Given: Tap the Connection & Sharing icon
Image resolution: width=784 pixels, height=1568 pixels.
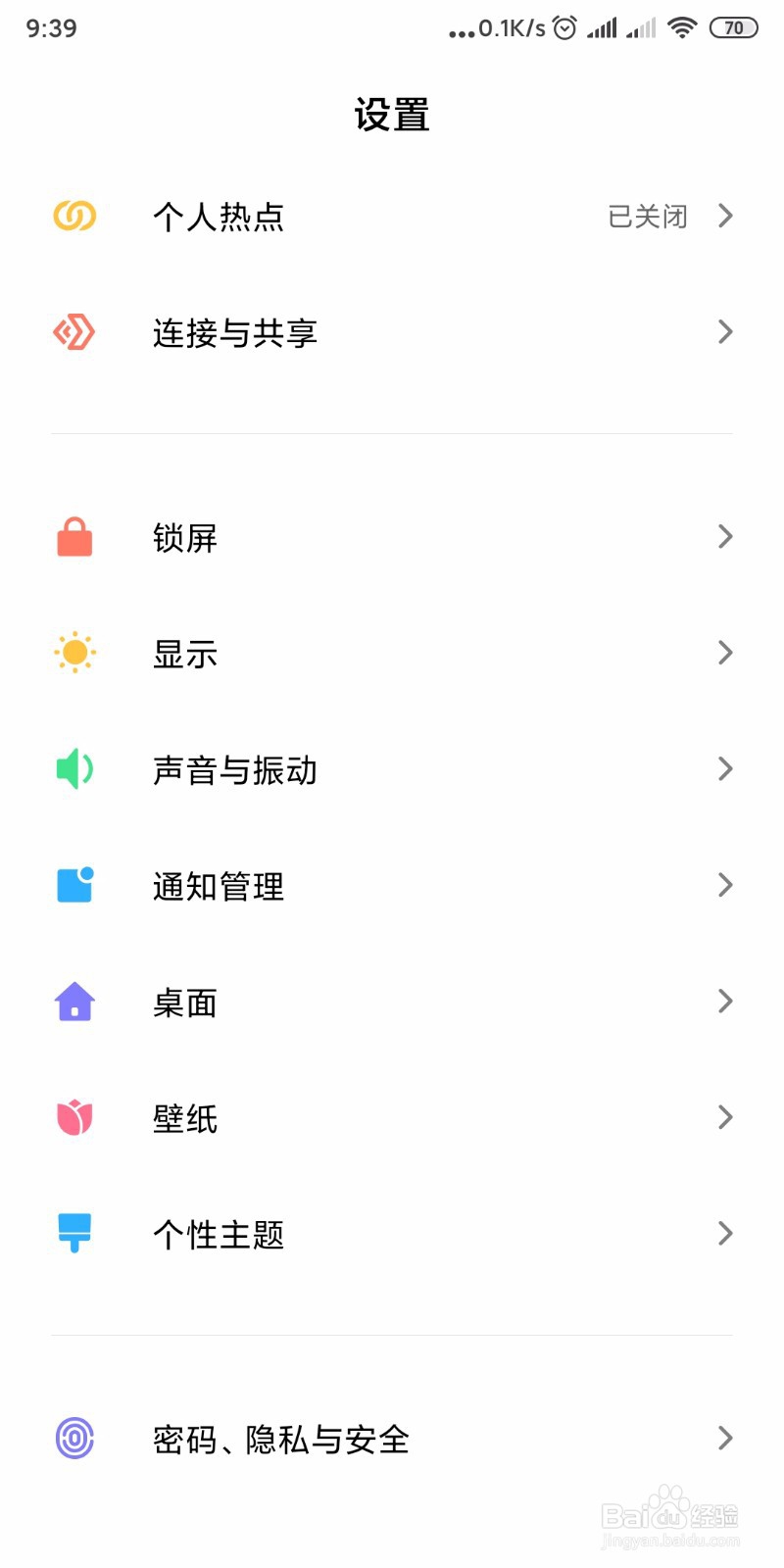Looking at the screenshot, I should pos(74,332).
